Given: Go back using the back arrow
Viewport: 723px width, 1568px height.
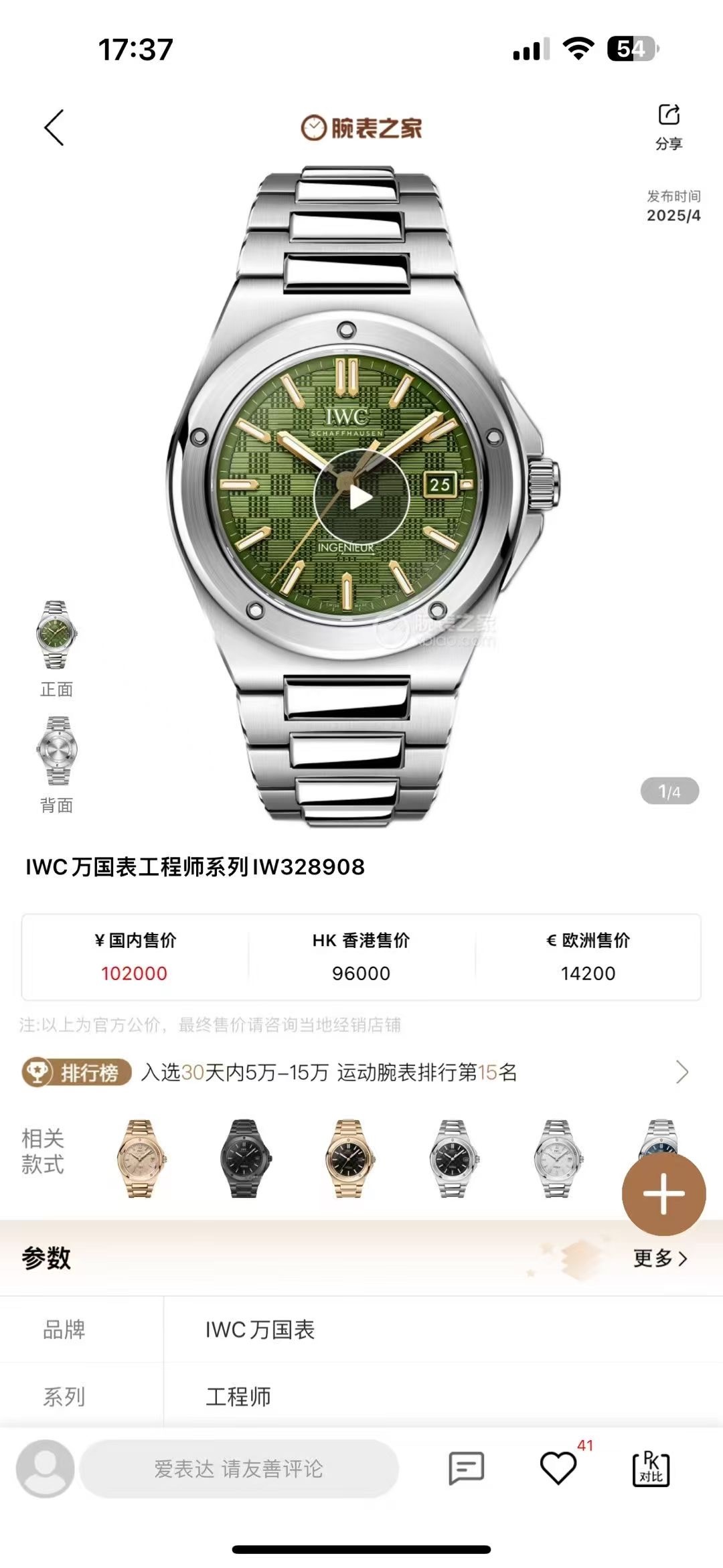Looking at the screenshot, I should coord(54,127).
